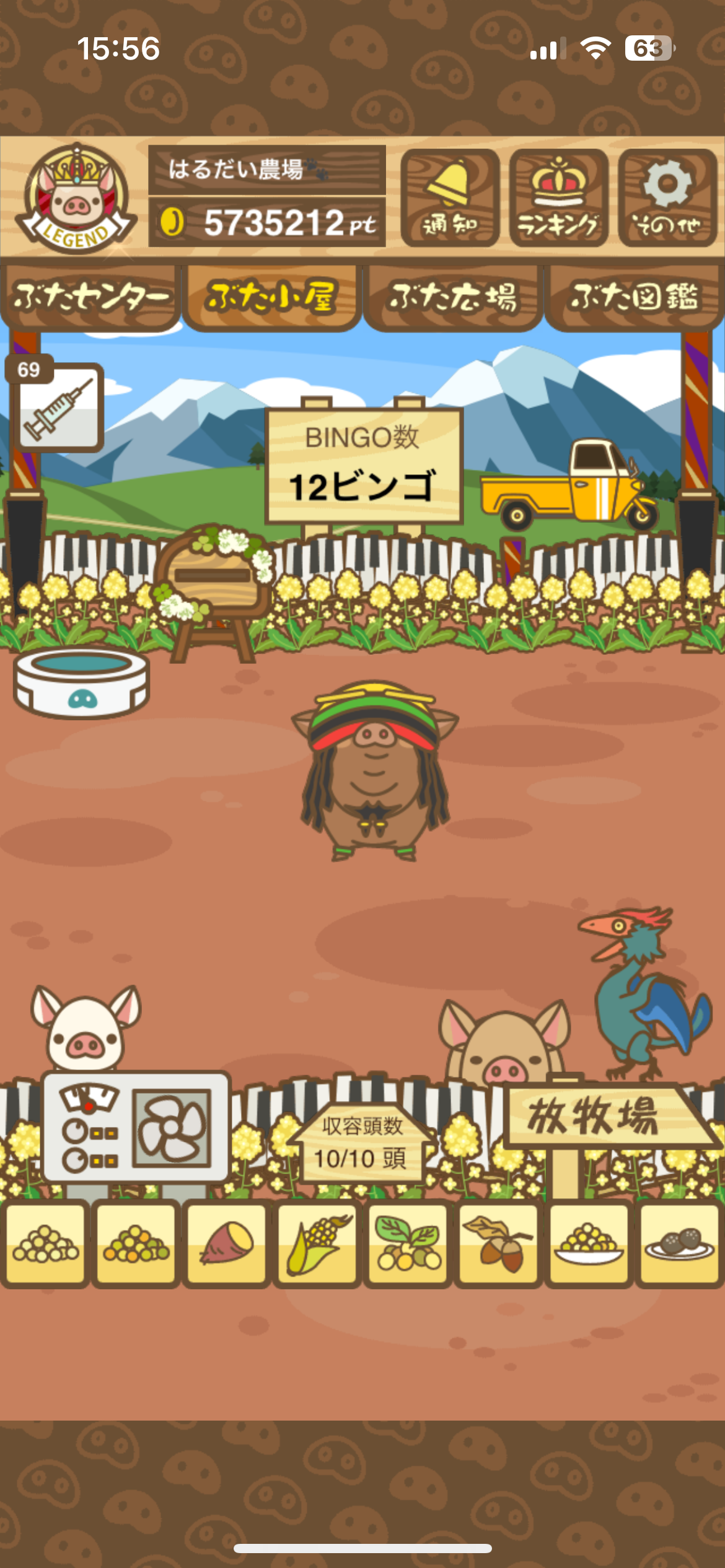Switch to the ぶた小屋 tab
The width and height of the screenshot is (725, 1568).
click(271, 298)
